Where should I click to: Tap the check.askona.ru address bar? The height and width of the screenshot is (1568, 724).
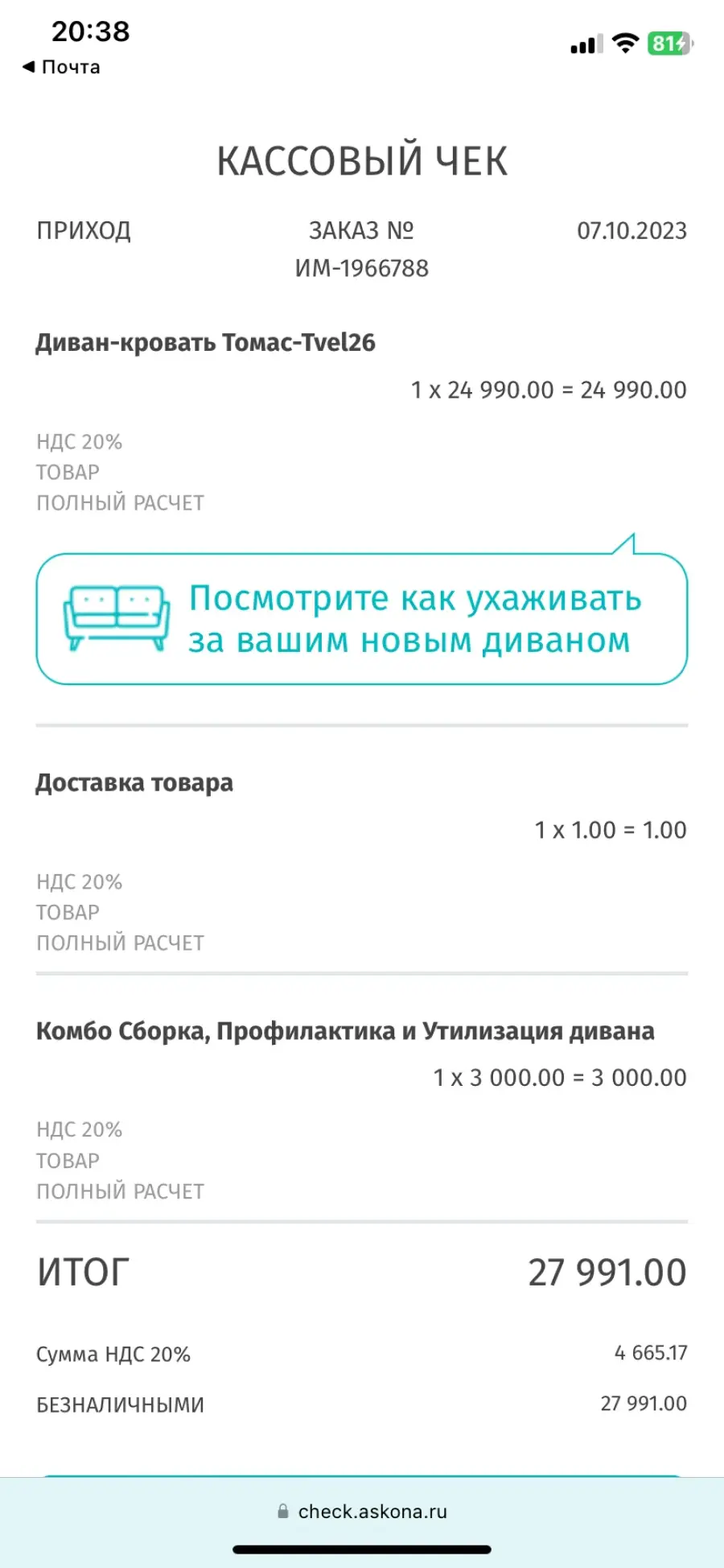(x=362, y=1512)
